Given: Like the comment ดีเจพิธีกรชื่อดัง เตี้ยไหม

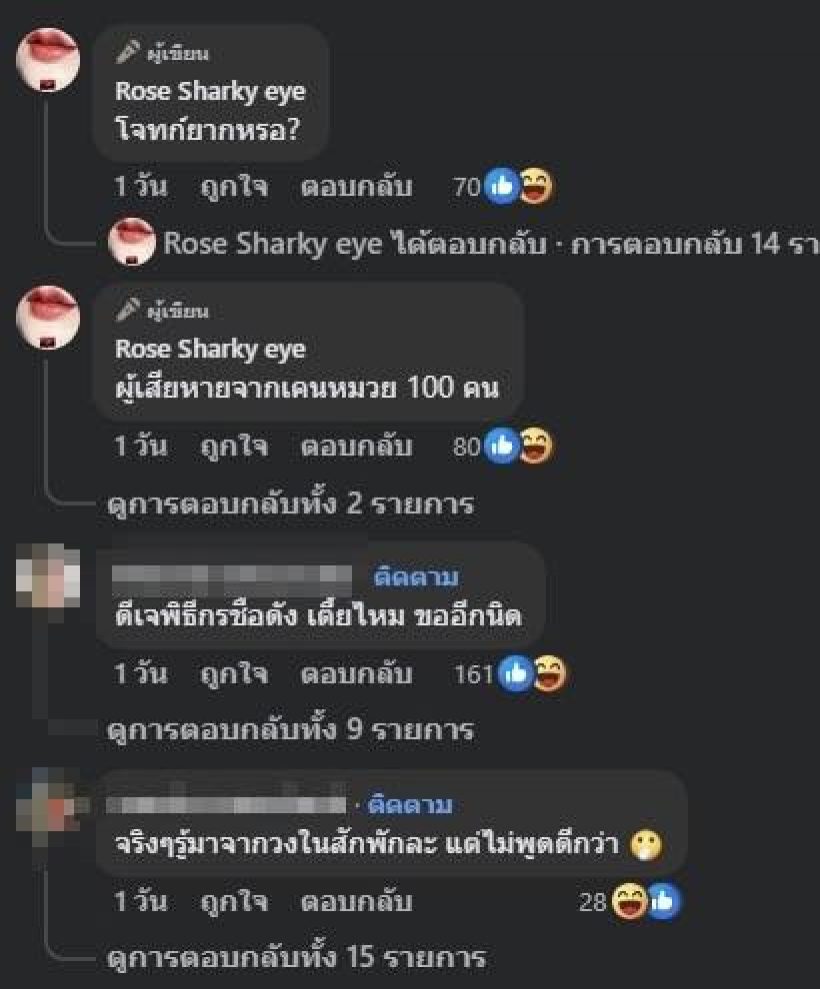Looking at the screenshot, I should [x=233, y=674].
